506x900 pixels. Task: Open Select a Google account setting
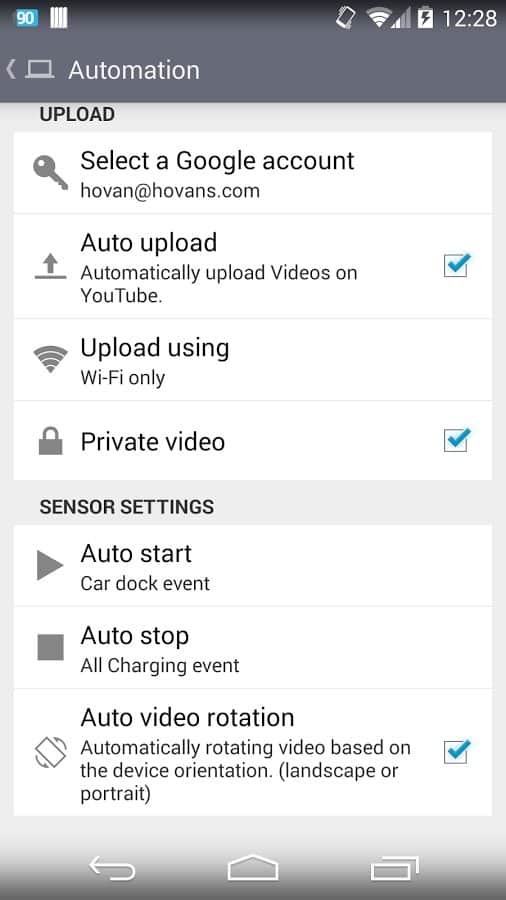tap(252, 173)
